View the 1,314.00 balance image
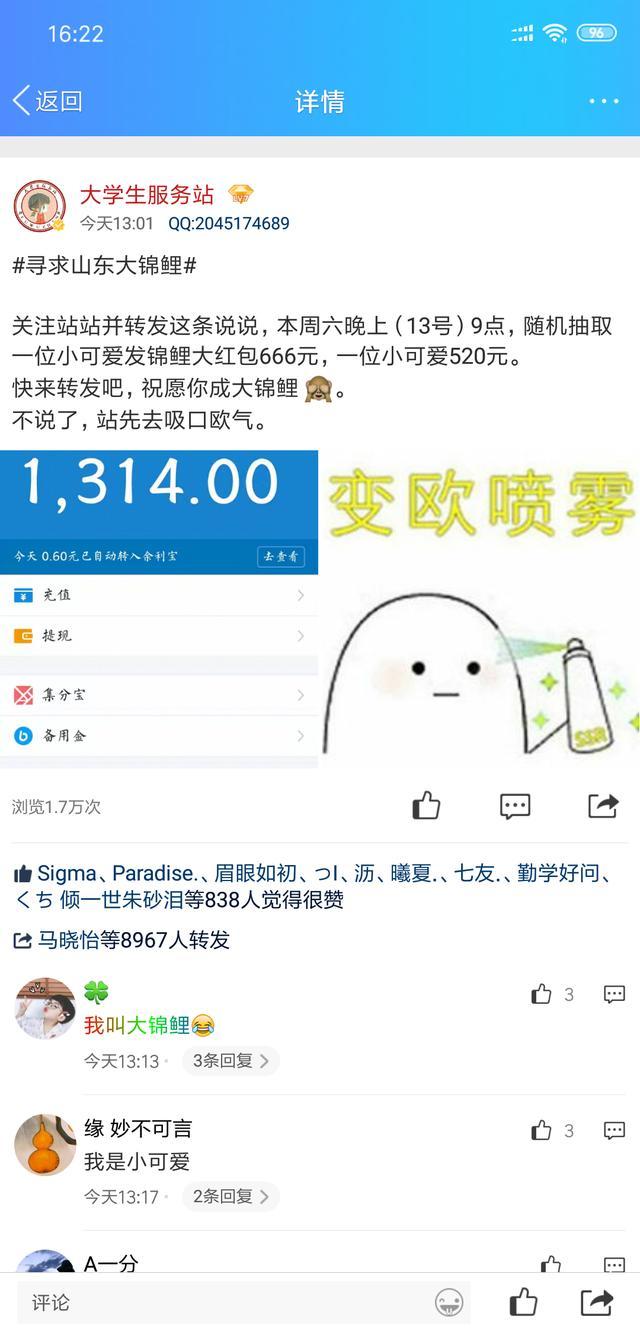This screenshot has width=640, height=1332. [159, 608]
